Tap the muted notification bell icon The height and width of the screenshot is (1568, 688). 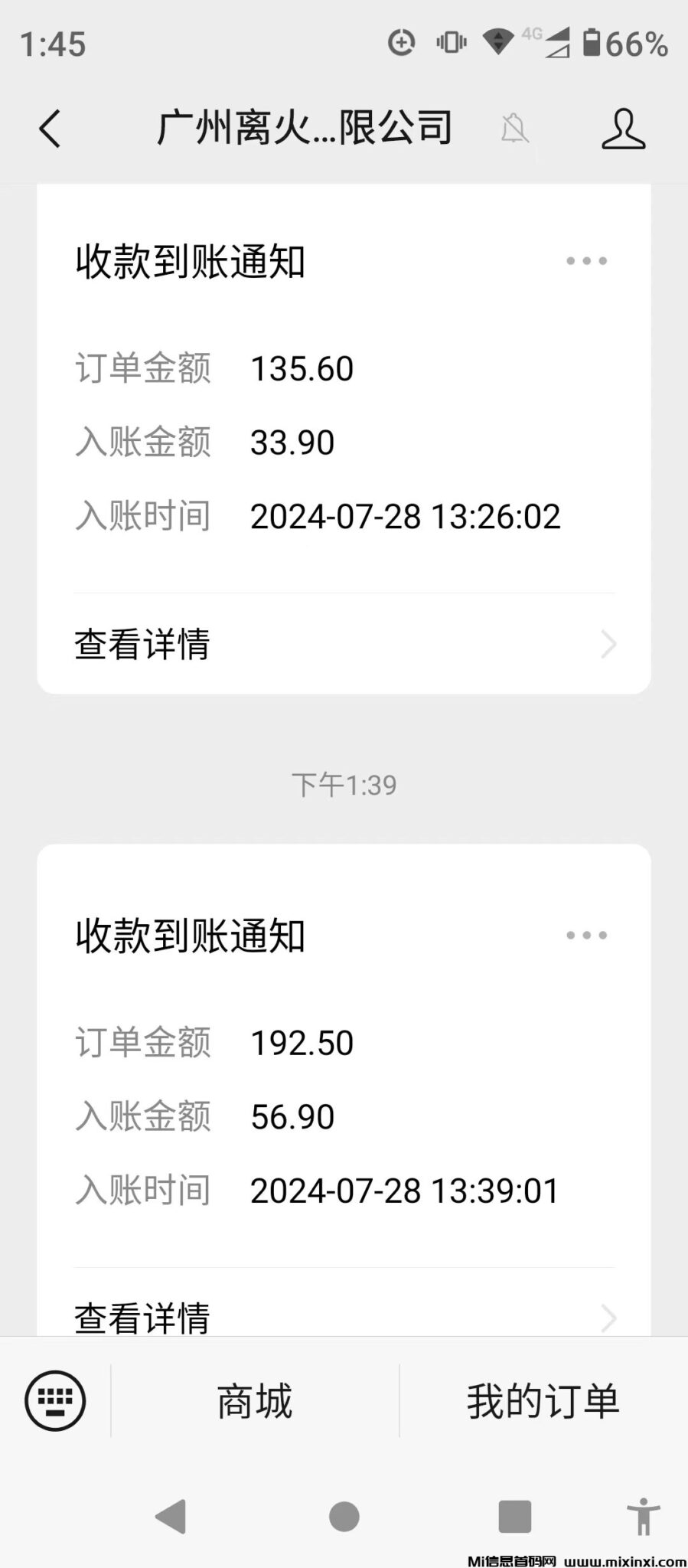[515, 129]
